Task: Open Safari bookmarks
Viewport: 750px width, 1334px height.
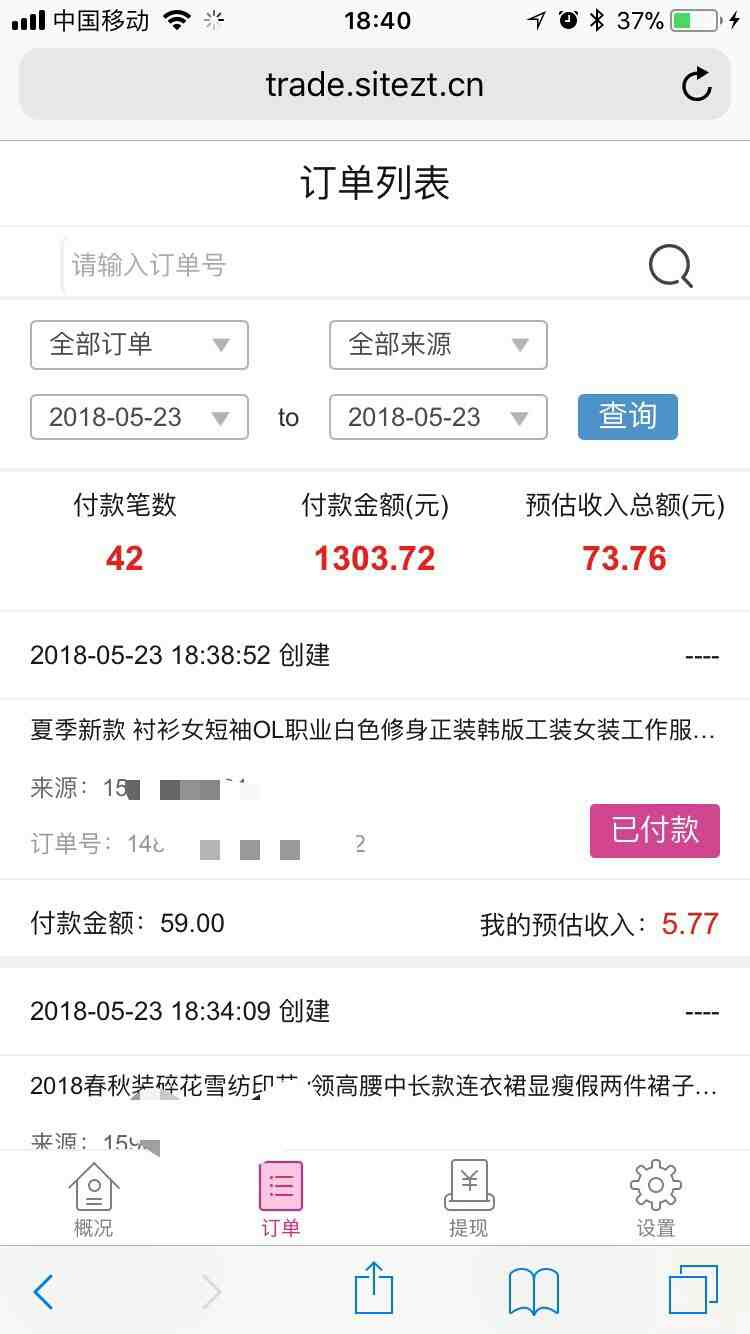Action: (x=534, y=1291)
